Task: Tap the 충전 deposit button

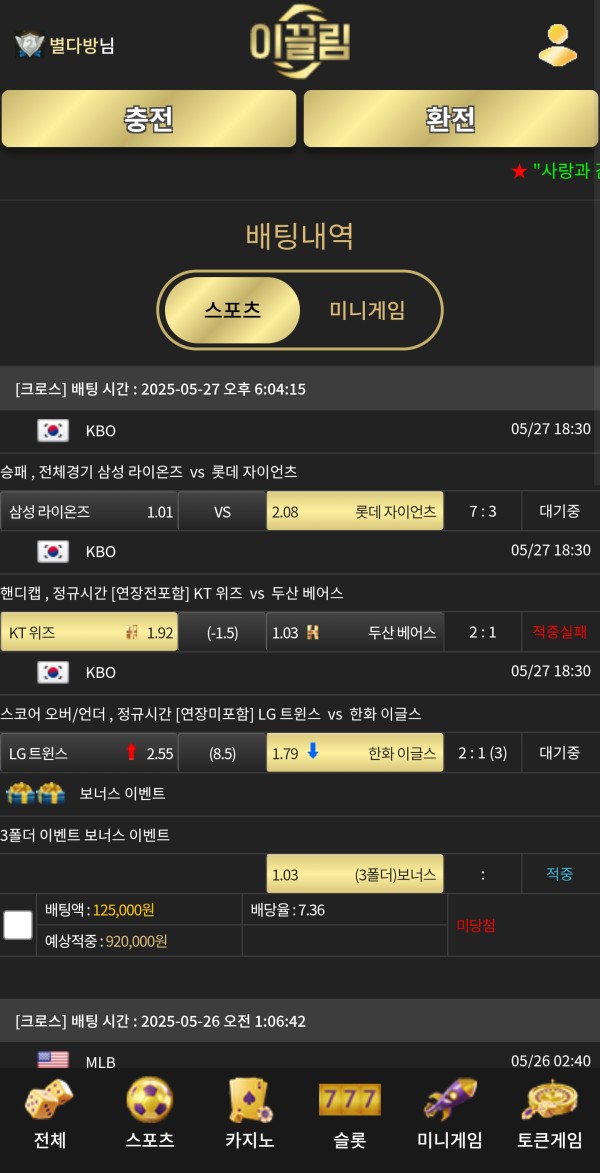Action: 149,119
